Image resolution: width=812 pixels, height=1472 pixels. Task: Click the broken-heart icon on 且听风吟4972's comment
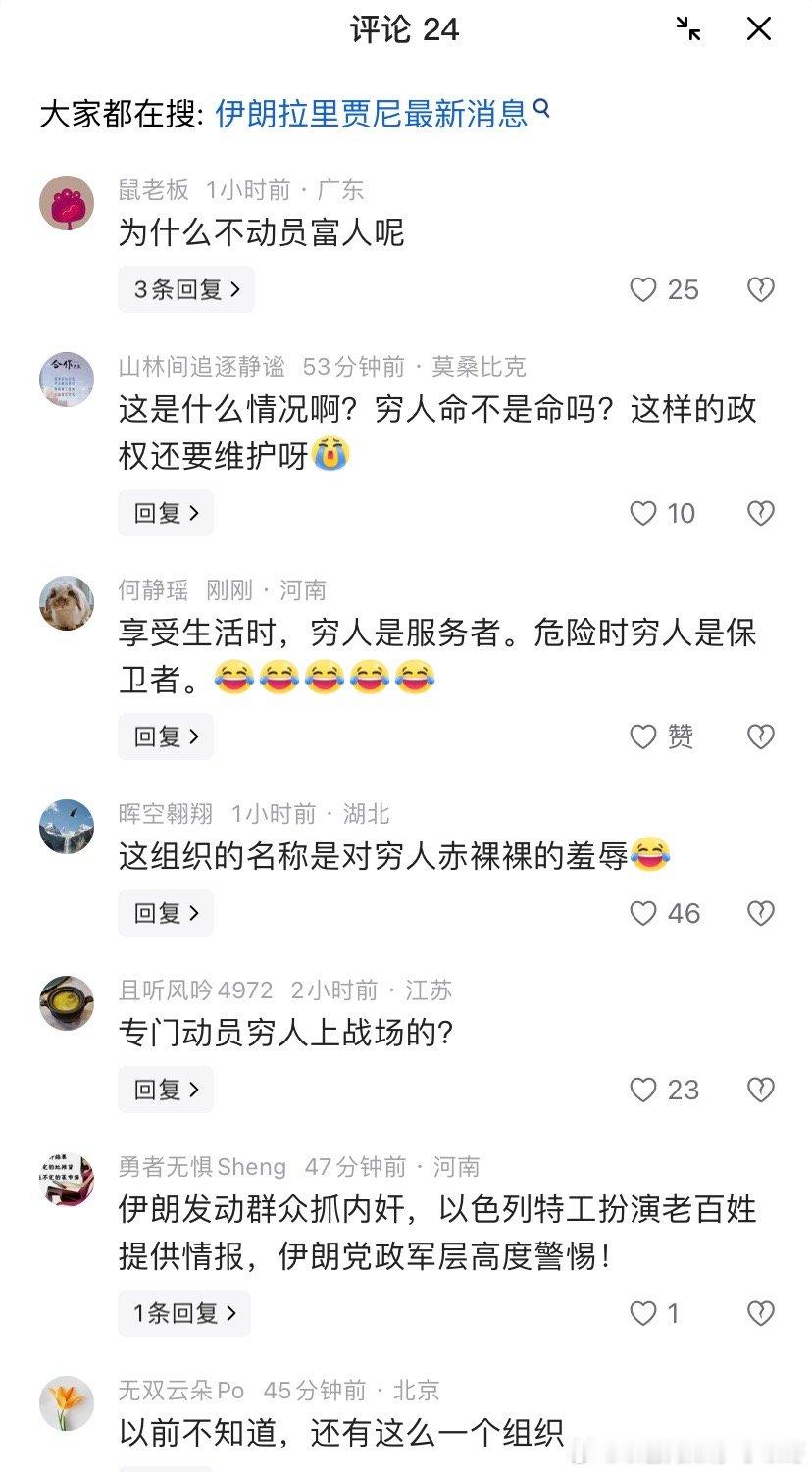[759, 1090]
